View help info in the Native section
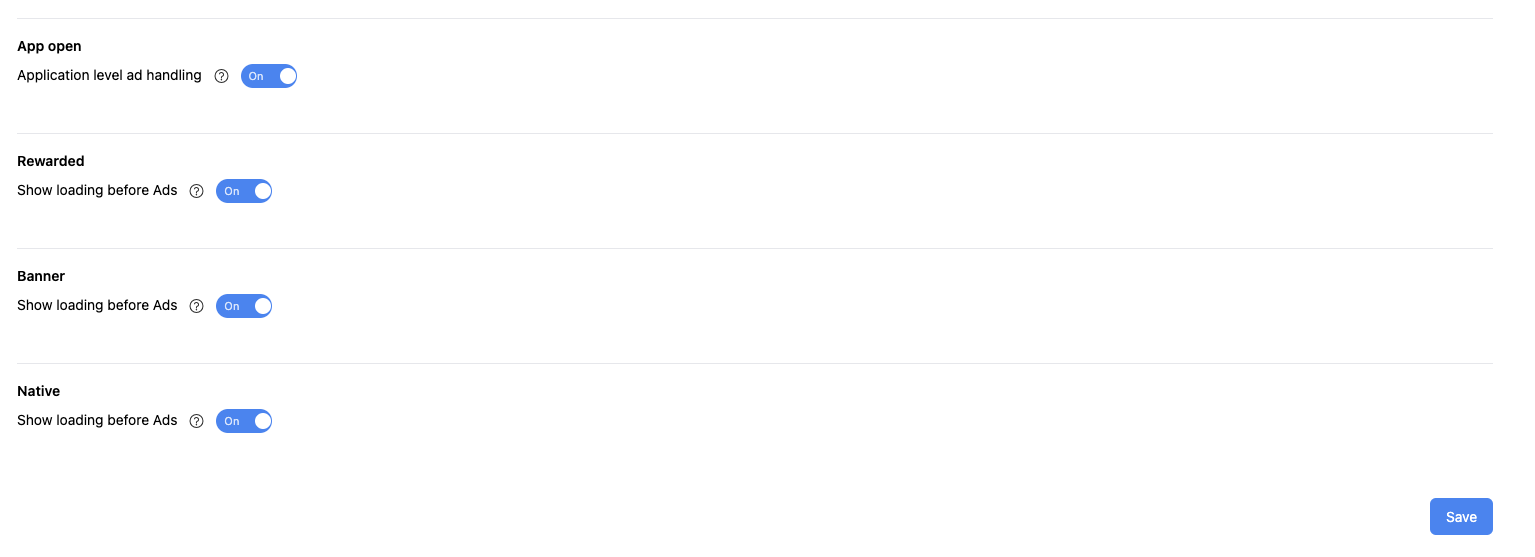 (197, 421)
